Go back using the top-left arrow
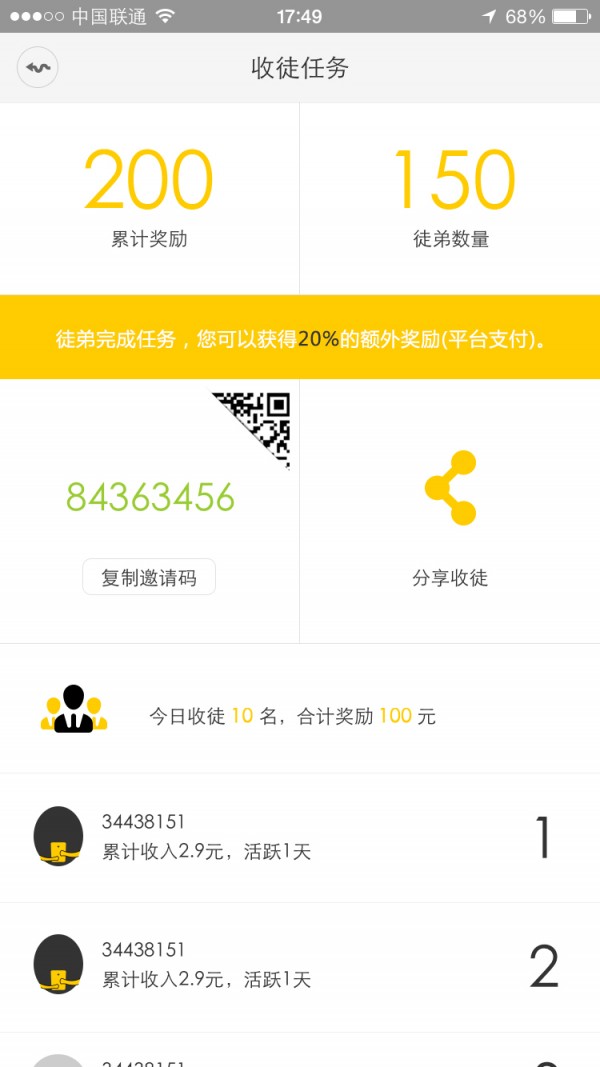Image resolution: width=600 pixels, height=1067 pixels. (37, 67)
